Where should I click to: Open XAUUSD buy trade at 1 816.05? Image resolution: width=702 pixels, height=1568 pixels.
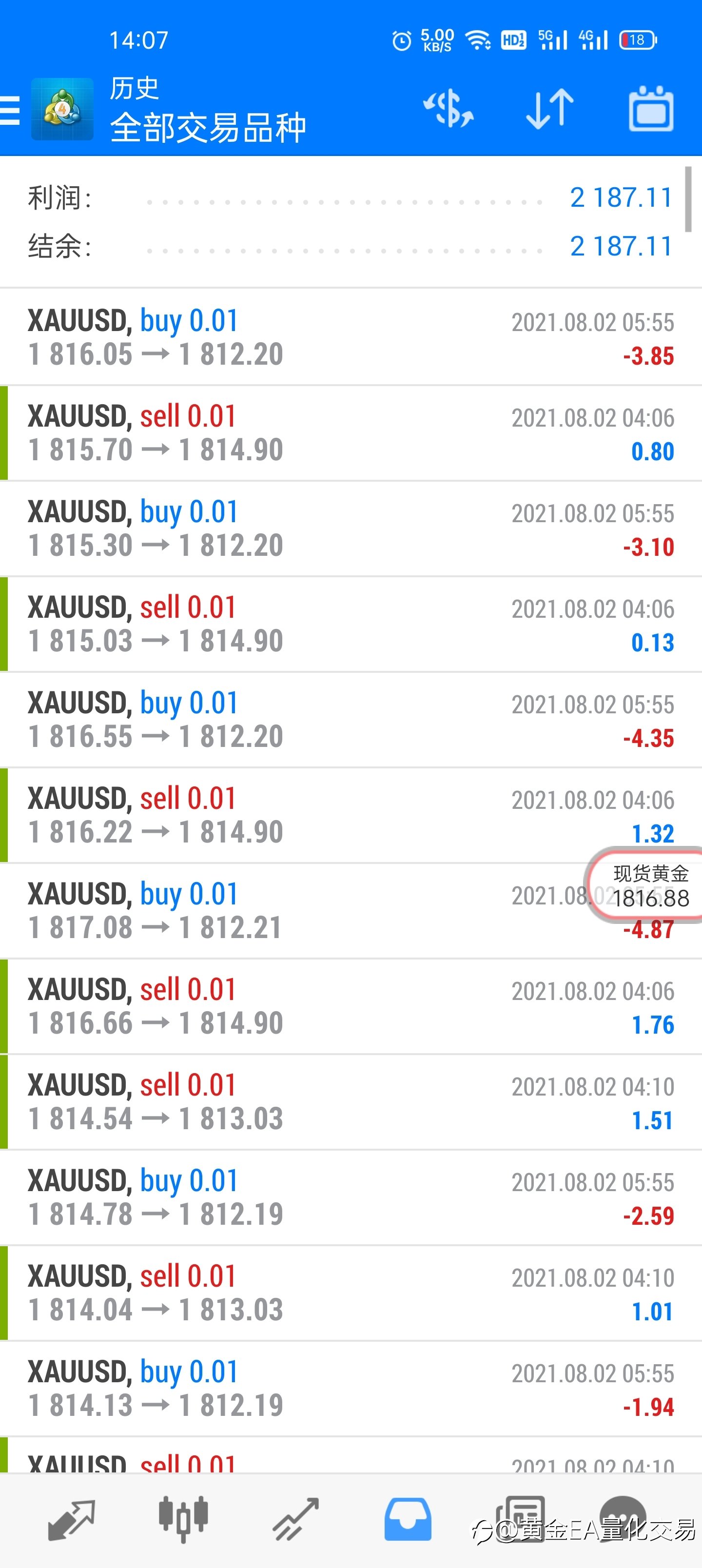click(351, 337)
